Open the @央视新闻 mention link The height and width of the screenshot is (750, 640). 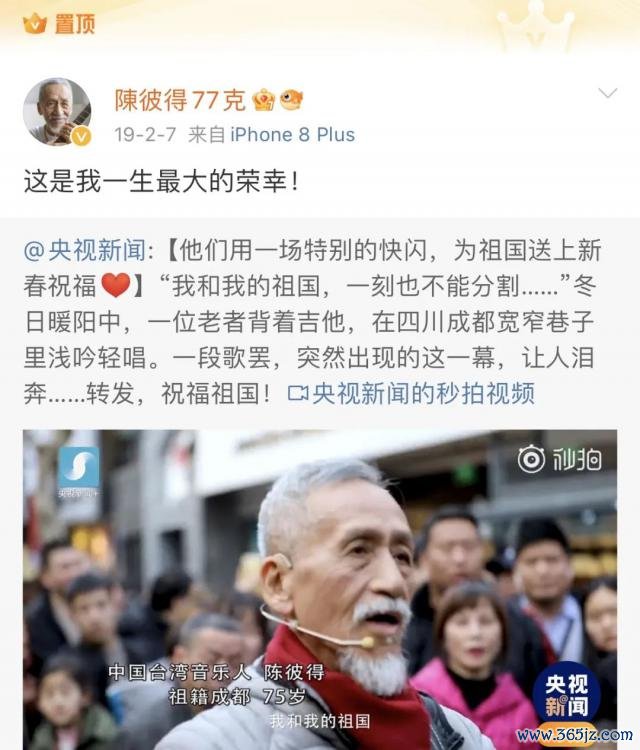tap(88, 250)
